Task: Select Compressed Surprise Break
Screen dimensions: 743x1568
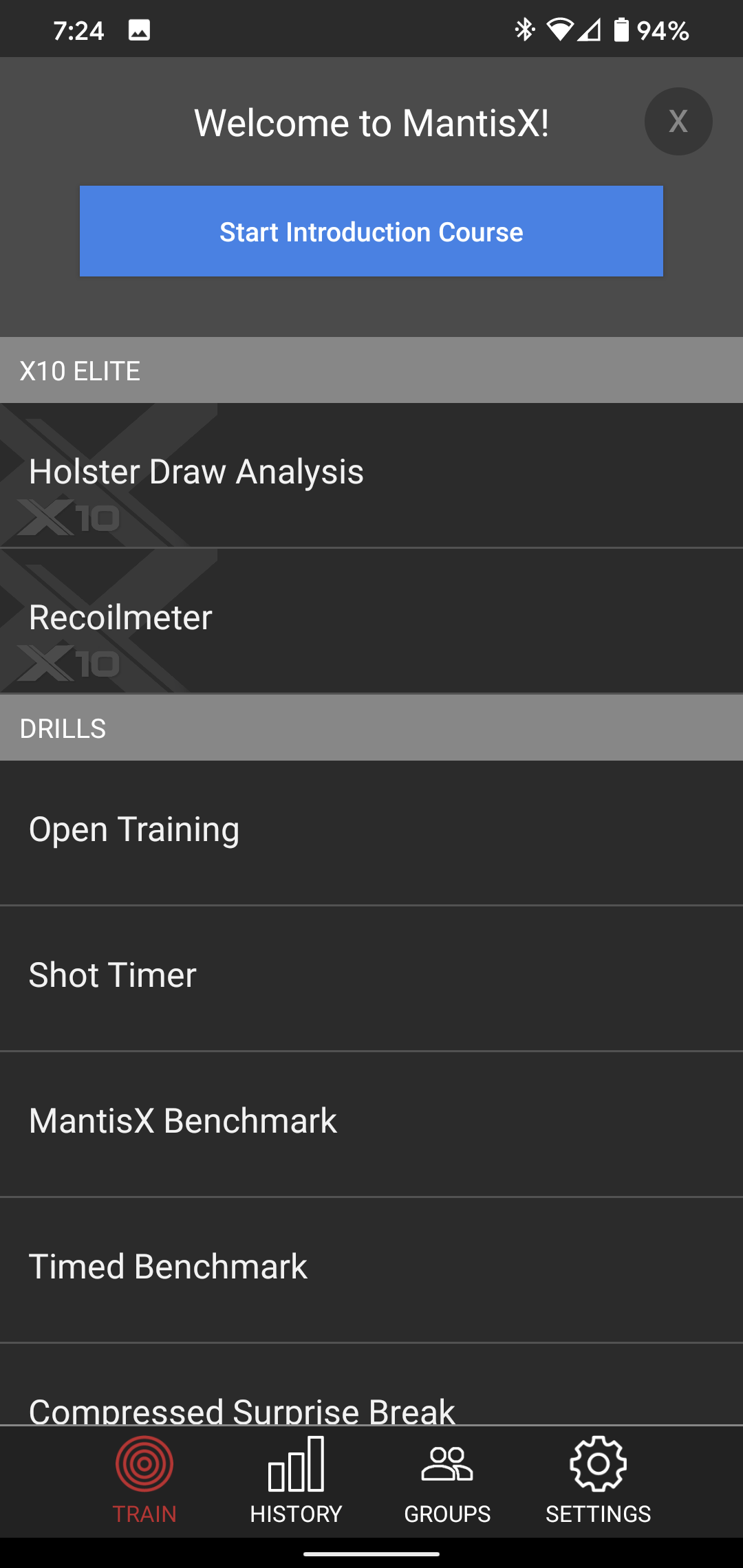Action: pyautogui.click(x=371, y=1403)
